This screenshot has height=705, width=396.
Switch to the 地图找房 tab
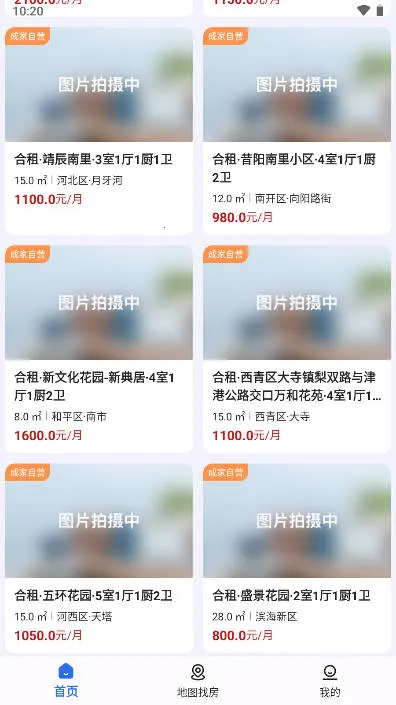198,680
